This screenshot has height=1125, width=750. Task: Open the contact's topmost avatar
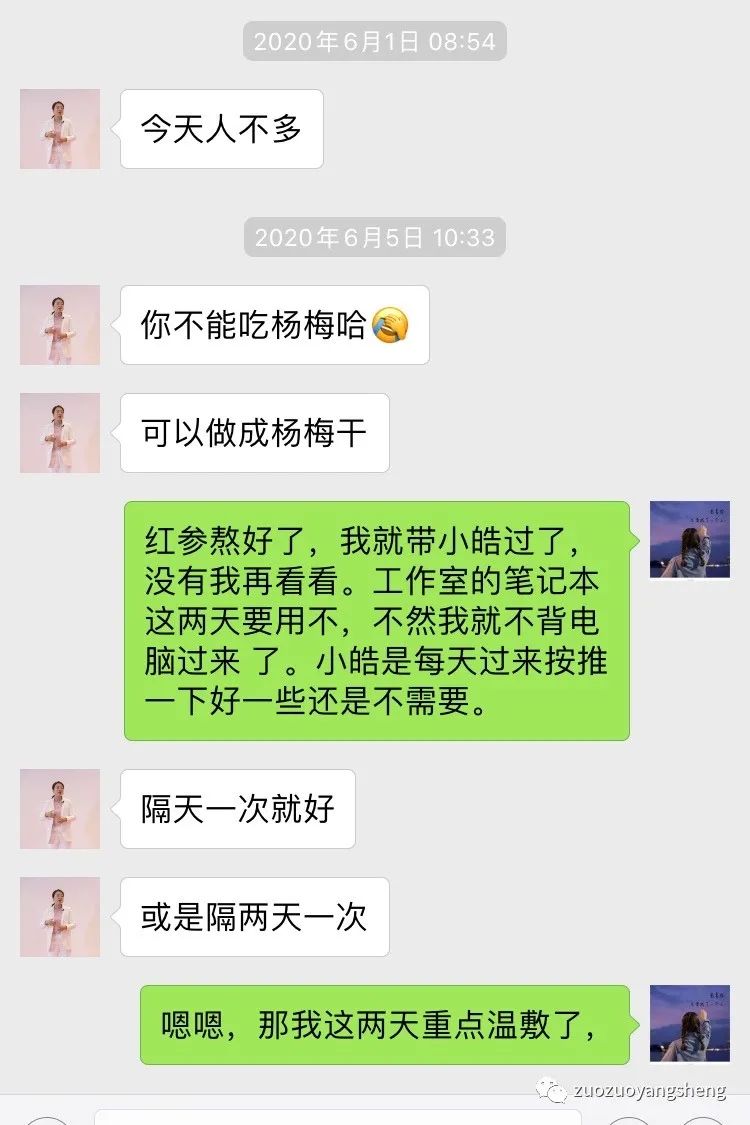point(59,128)
